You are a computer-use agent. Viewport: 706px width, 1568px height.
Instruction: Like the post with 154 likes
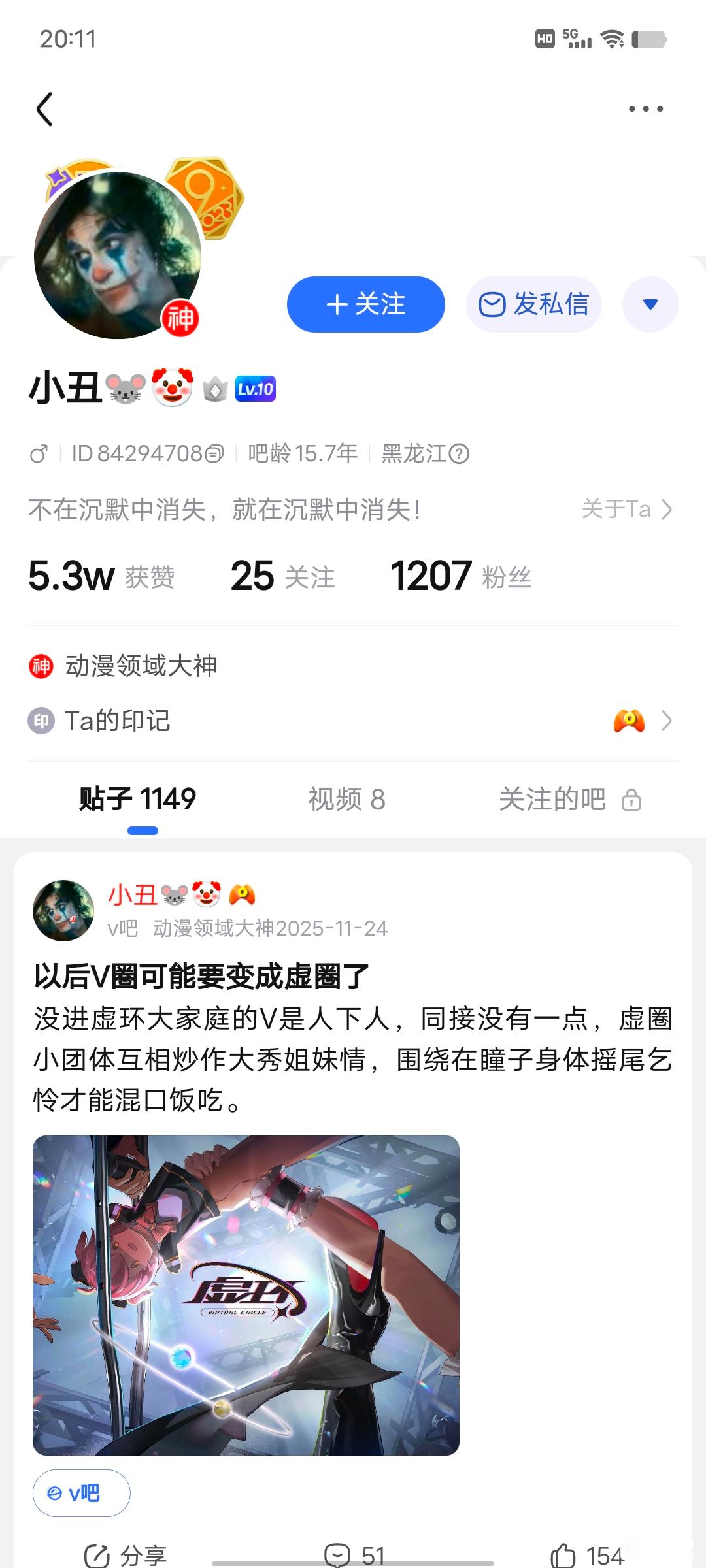coord(586,1555)
